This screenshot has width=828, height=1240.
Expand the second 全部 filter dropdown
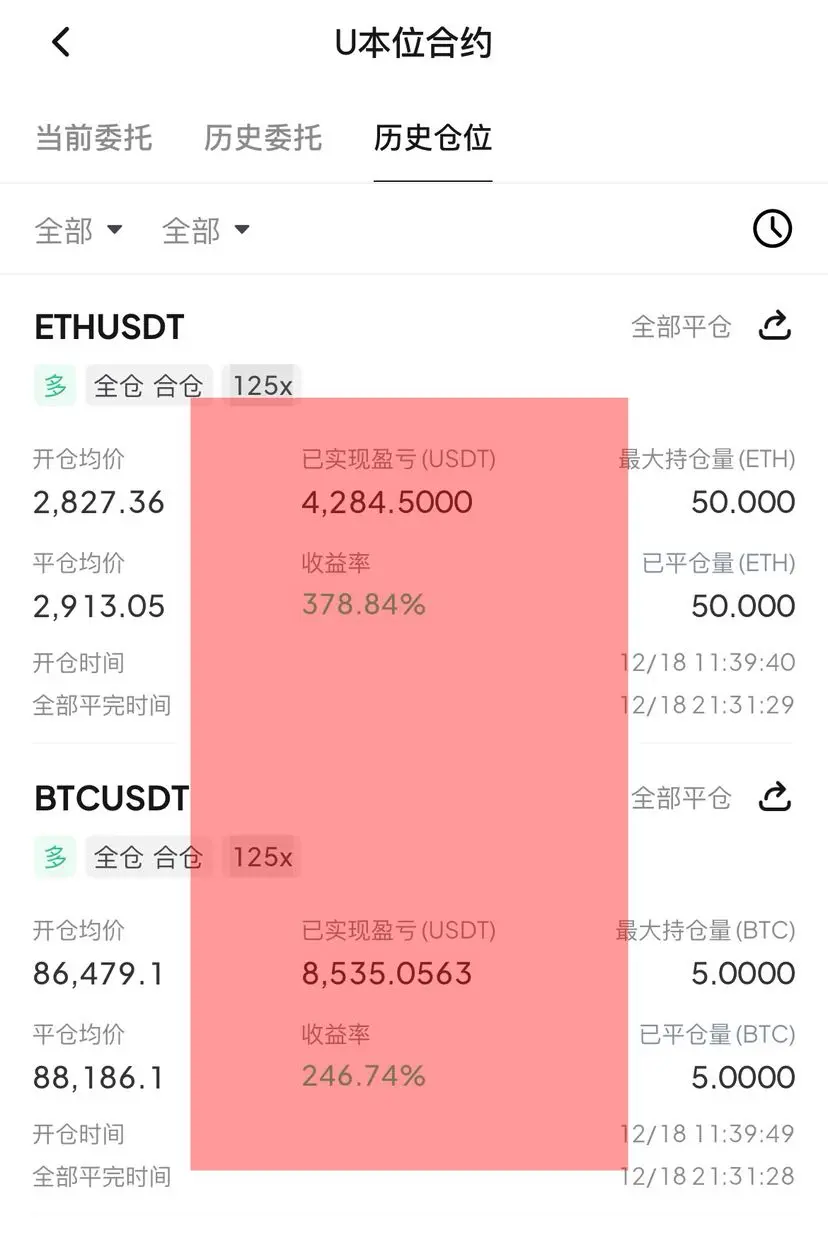click(x=205, y=230)
